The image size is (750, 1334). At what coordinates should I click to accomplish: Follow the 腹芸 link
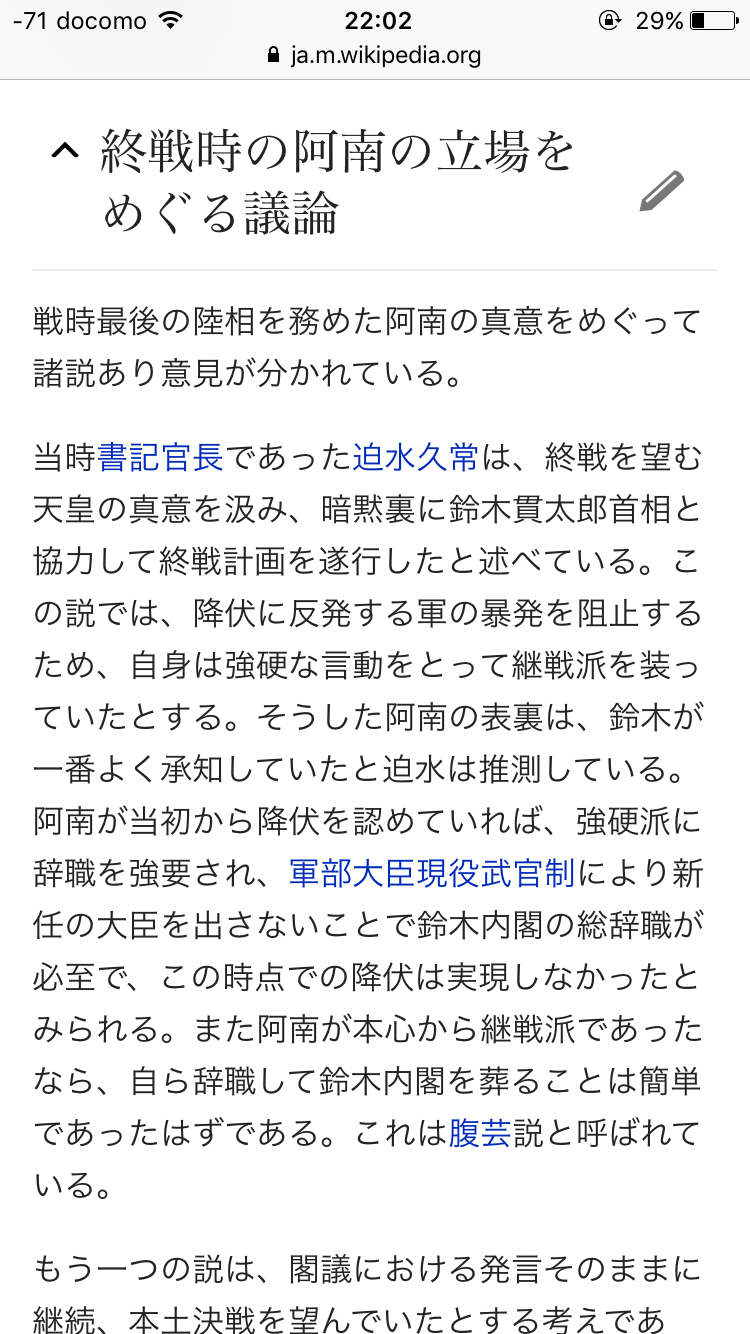[x=480, y=1134]
